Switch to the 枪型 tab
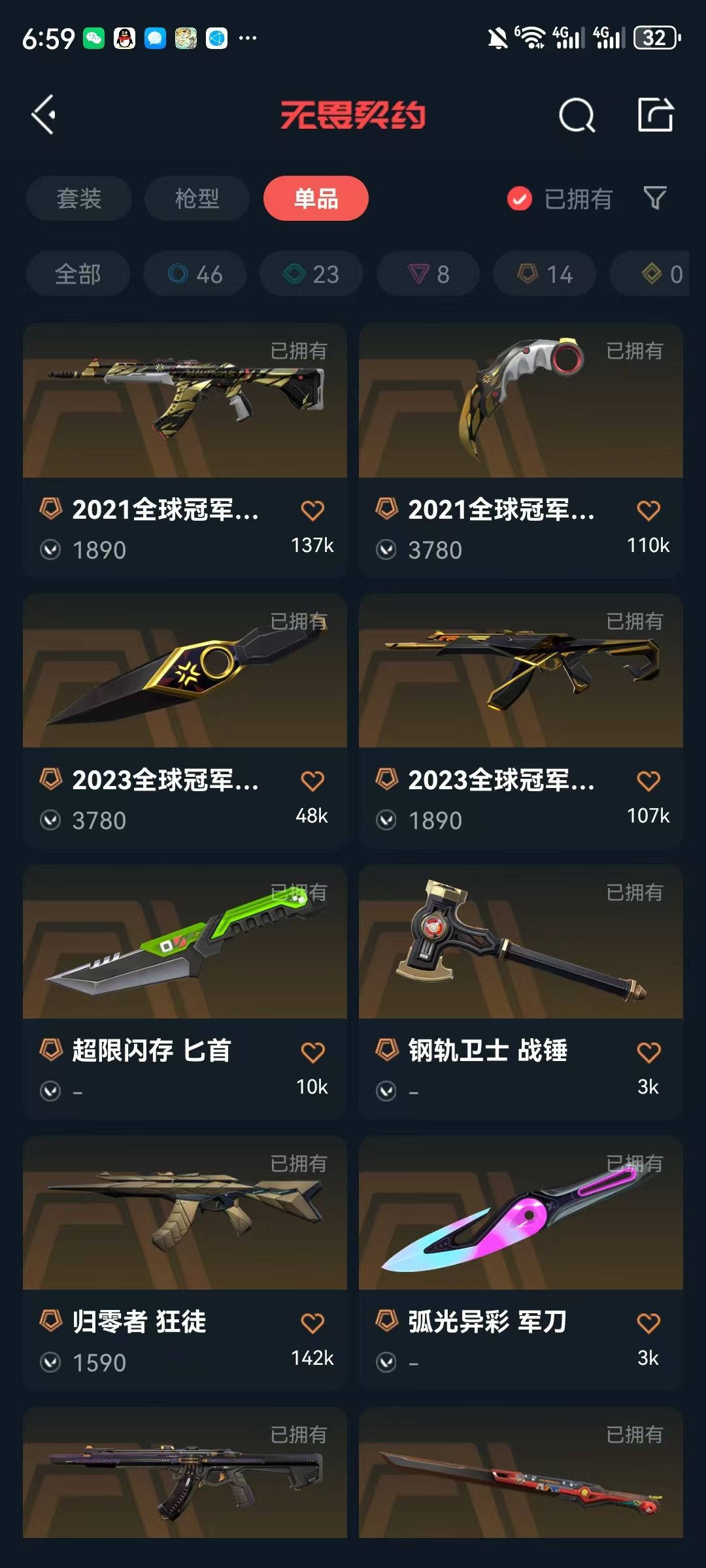The height and width of the screenshot is (1568, 706). coord(197,199)
